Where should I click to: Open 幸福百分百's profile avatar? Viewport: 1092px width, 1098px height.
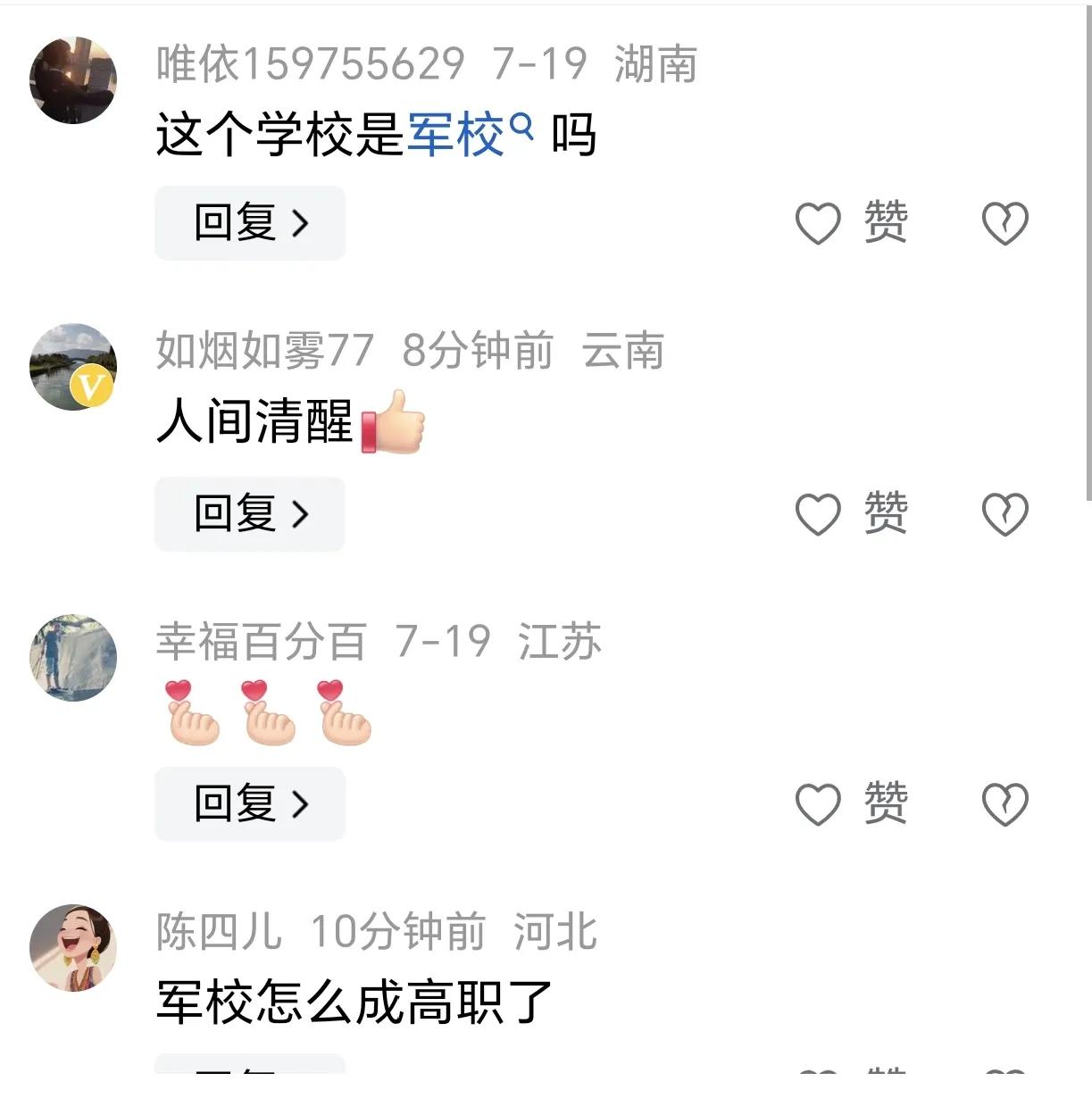coord(73,657)
